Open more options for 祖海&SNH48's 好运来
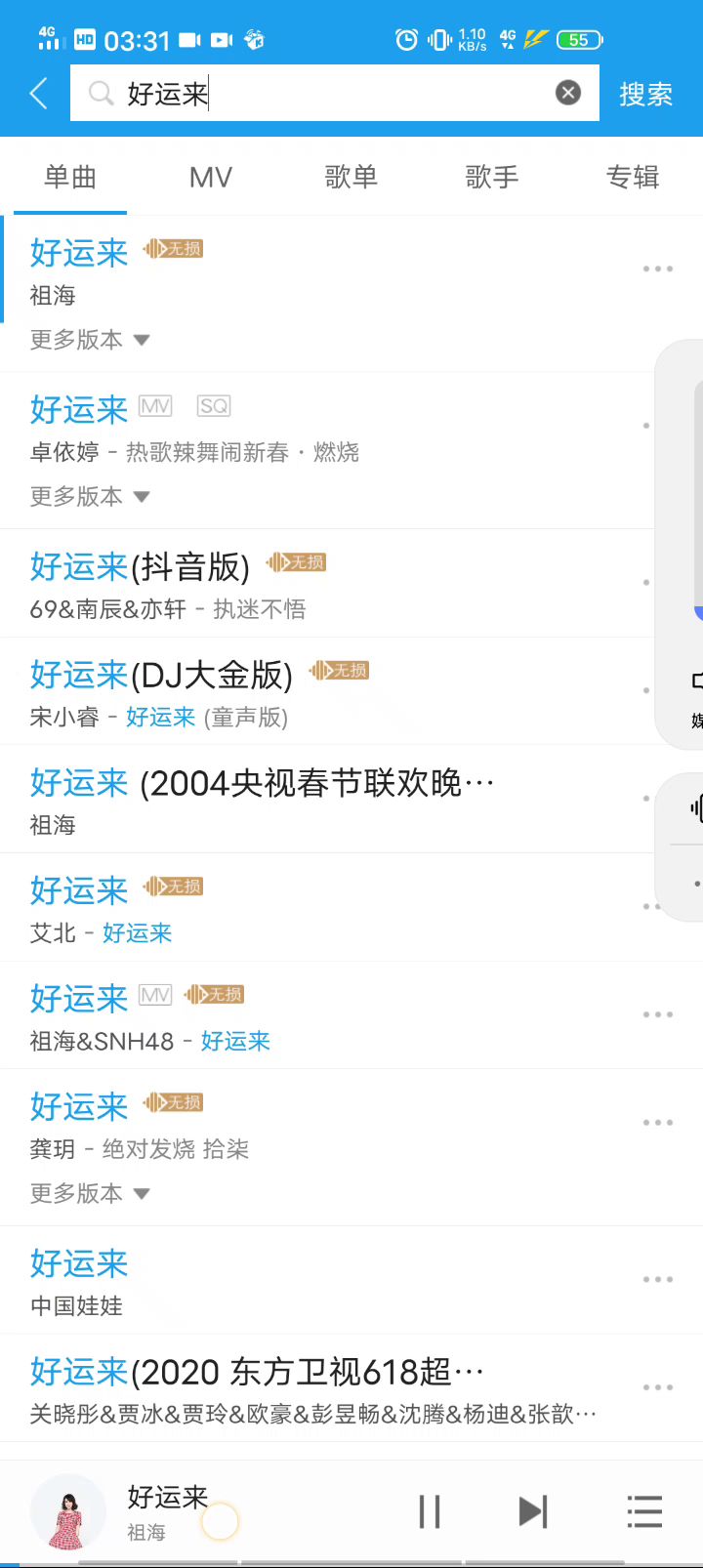Viewport: 703px width, 1568px height. pos(658,1014)
